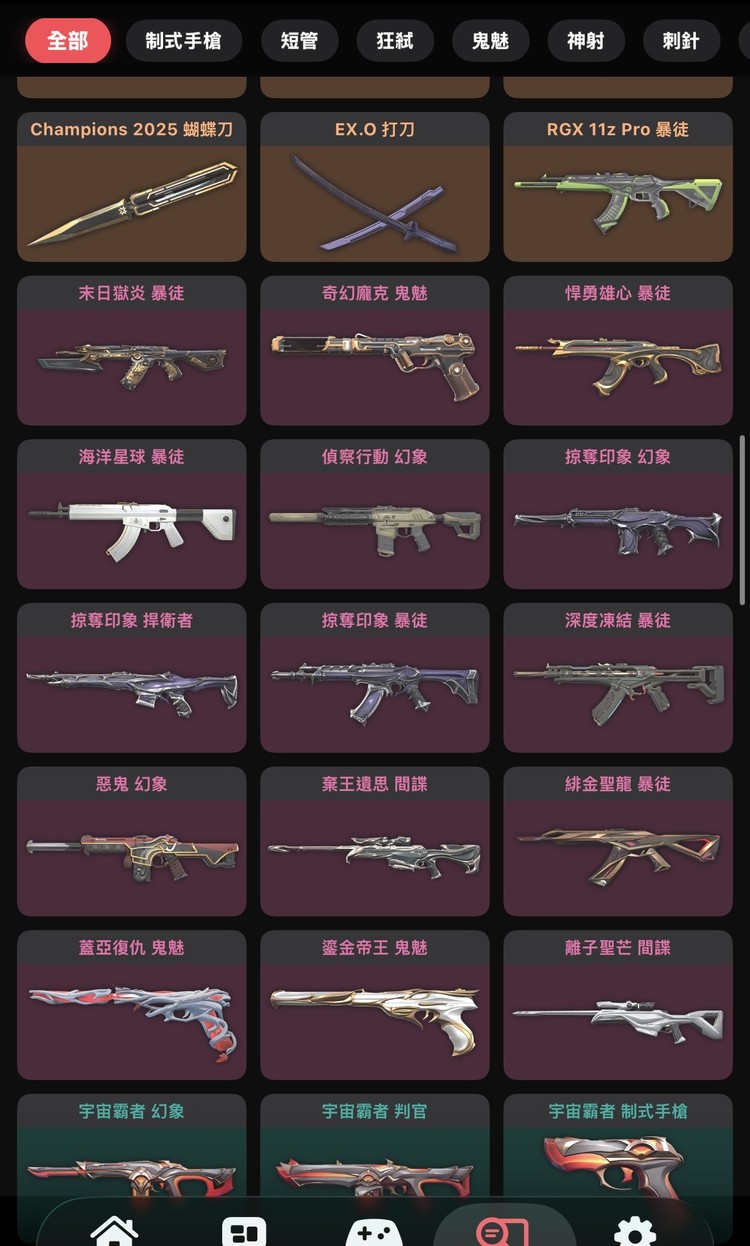The width and height of the screenshot is (750, 1246).
Task: View the 蓋亞復仇 鬼魅 skin
Action: click(x=132, y=1005)
